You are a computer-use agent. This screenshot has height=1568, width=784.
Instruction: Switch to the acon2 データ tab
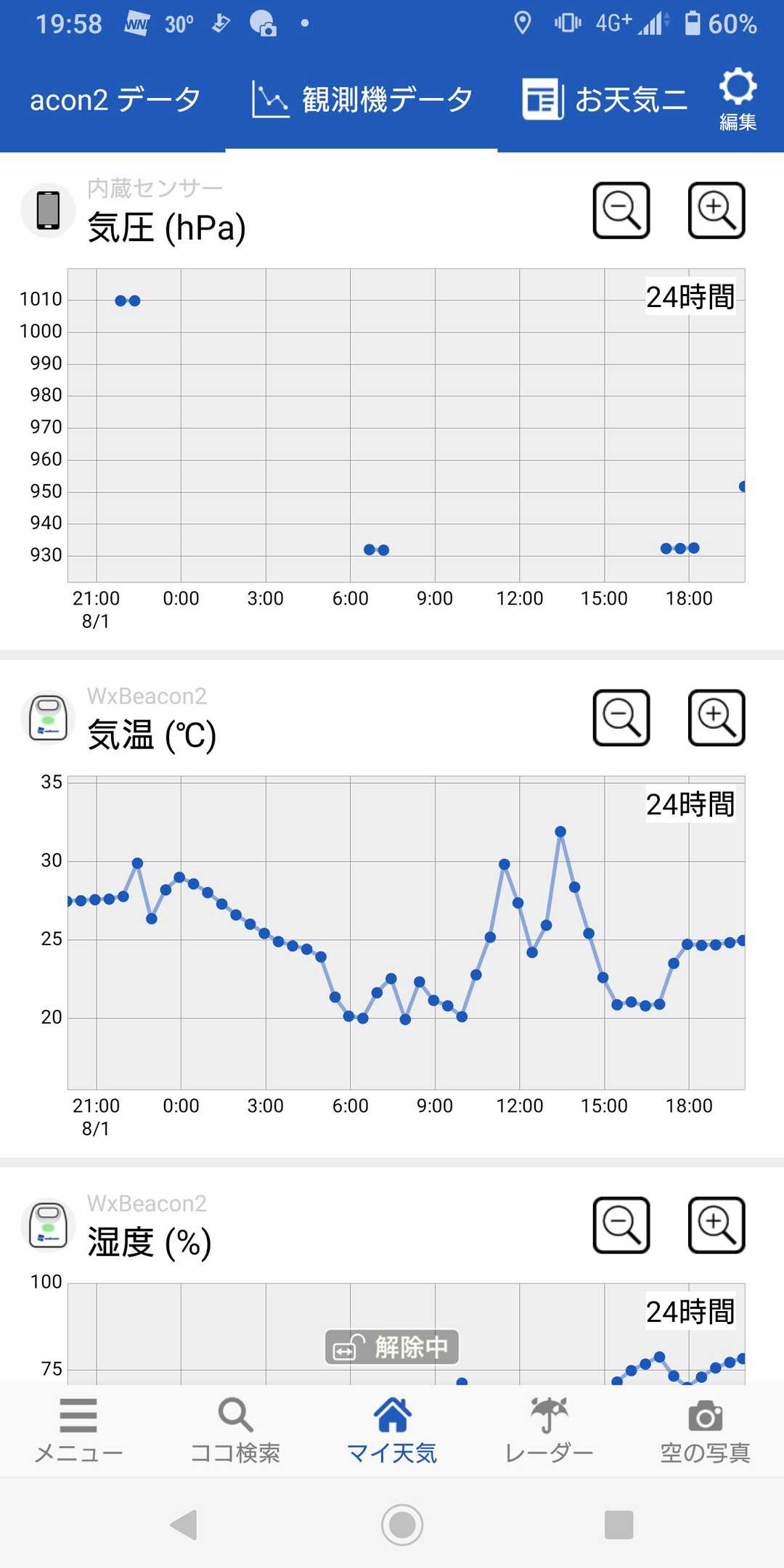click(x=115, y=100)
